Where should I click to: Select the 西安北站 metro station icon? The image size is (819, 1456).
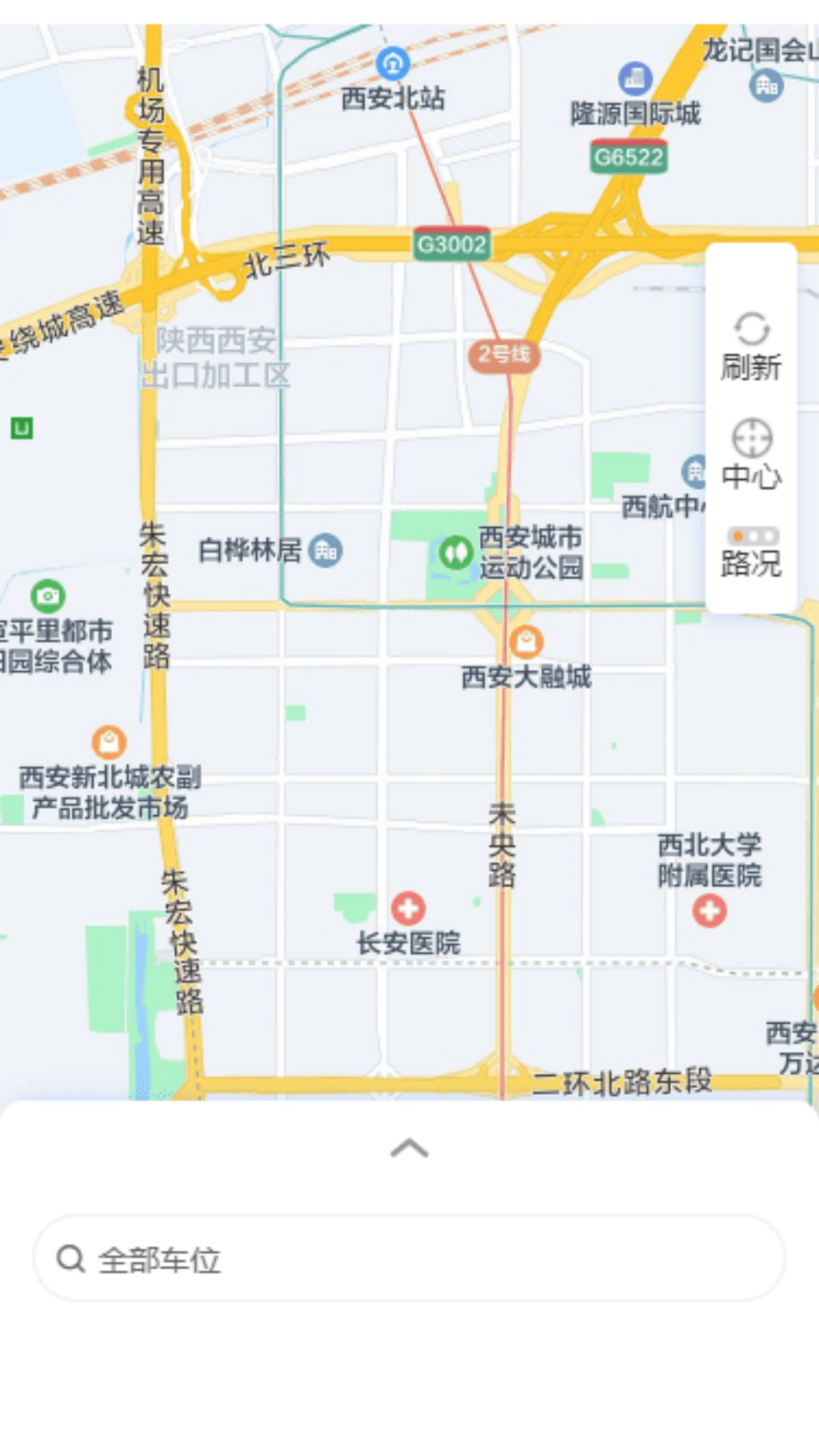tap(393, 64)
